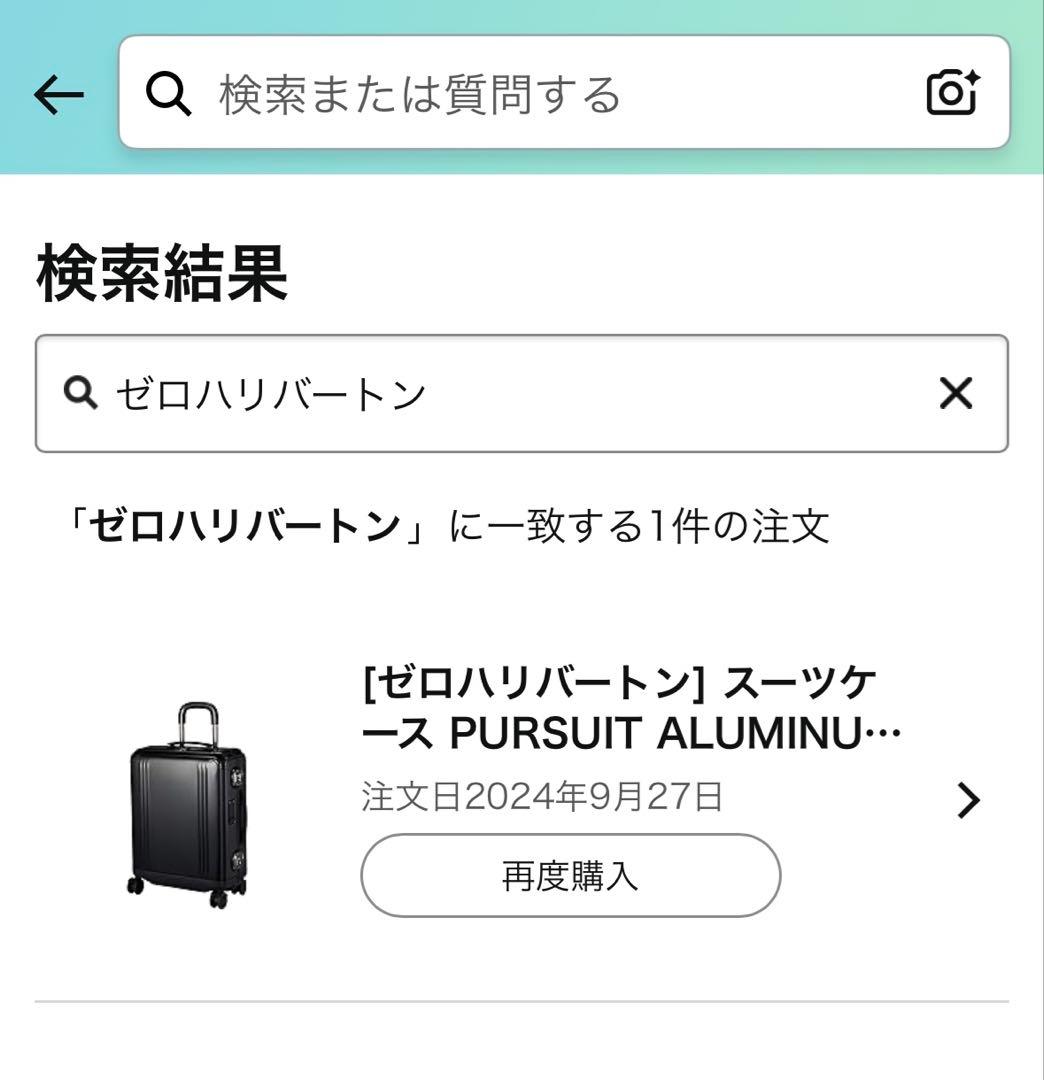
Task: Open the camera-based photo search icon
Action: (x=952, y=93)
